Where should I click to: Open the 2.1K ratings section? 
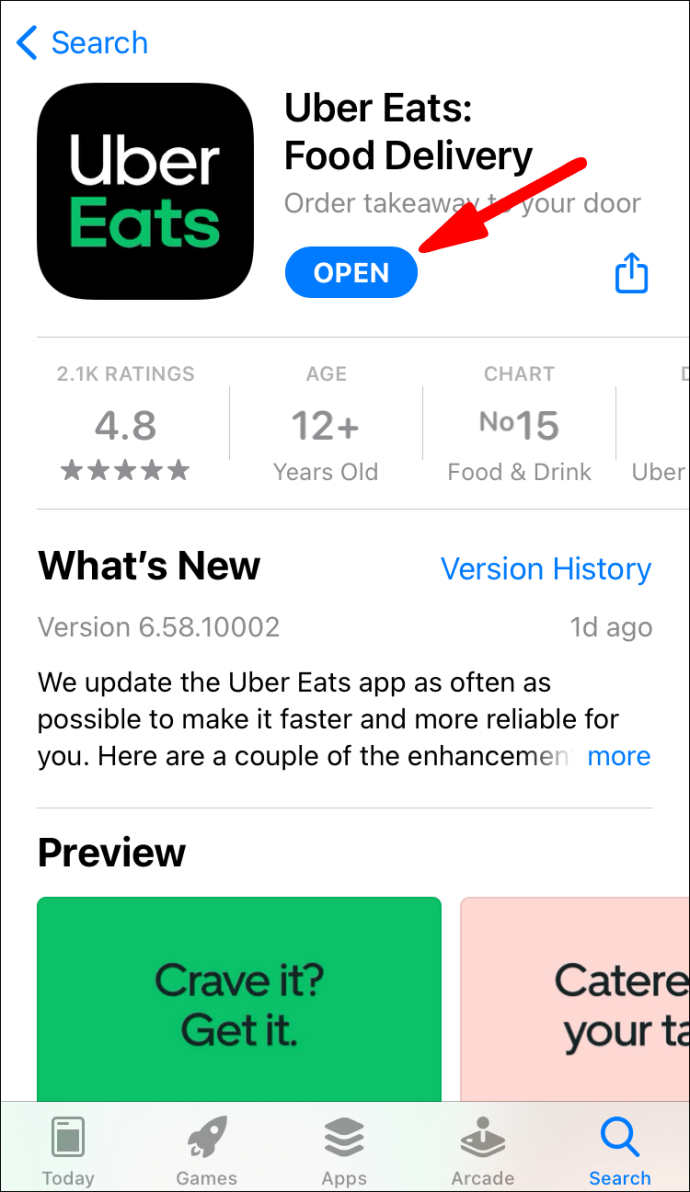coord(125,424)
